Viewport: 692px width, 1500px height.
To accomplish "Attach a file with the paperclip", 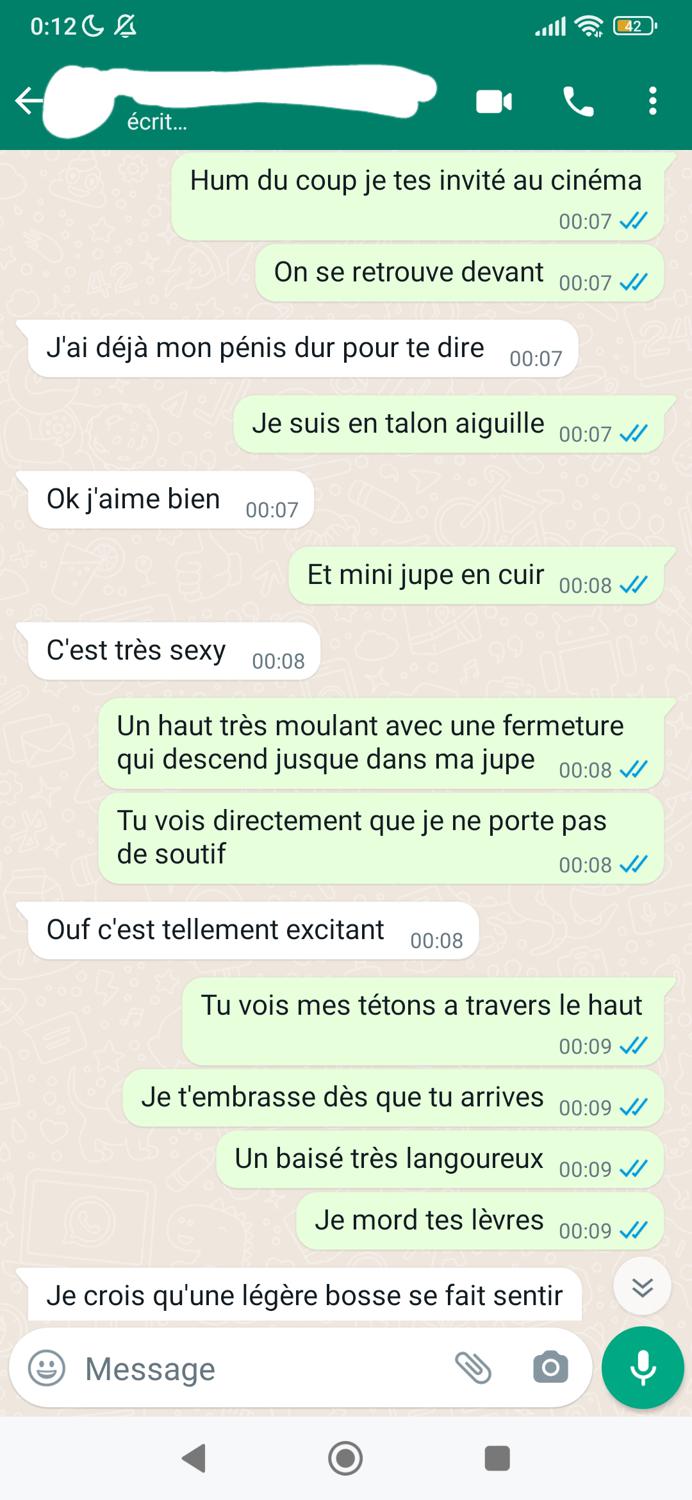I will click(x=473, y=1368).
